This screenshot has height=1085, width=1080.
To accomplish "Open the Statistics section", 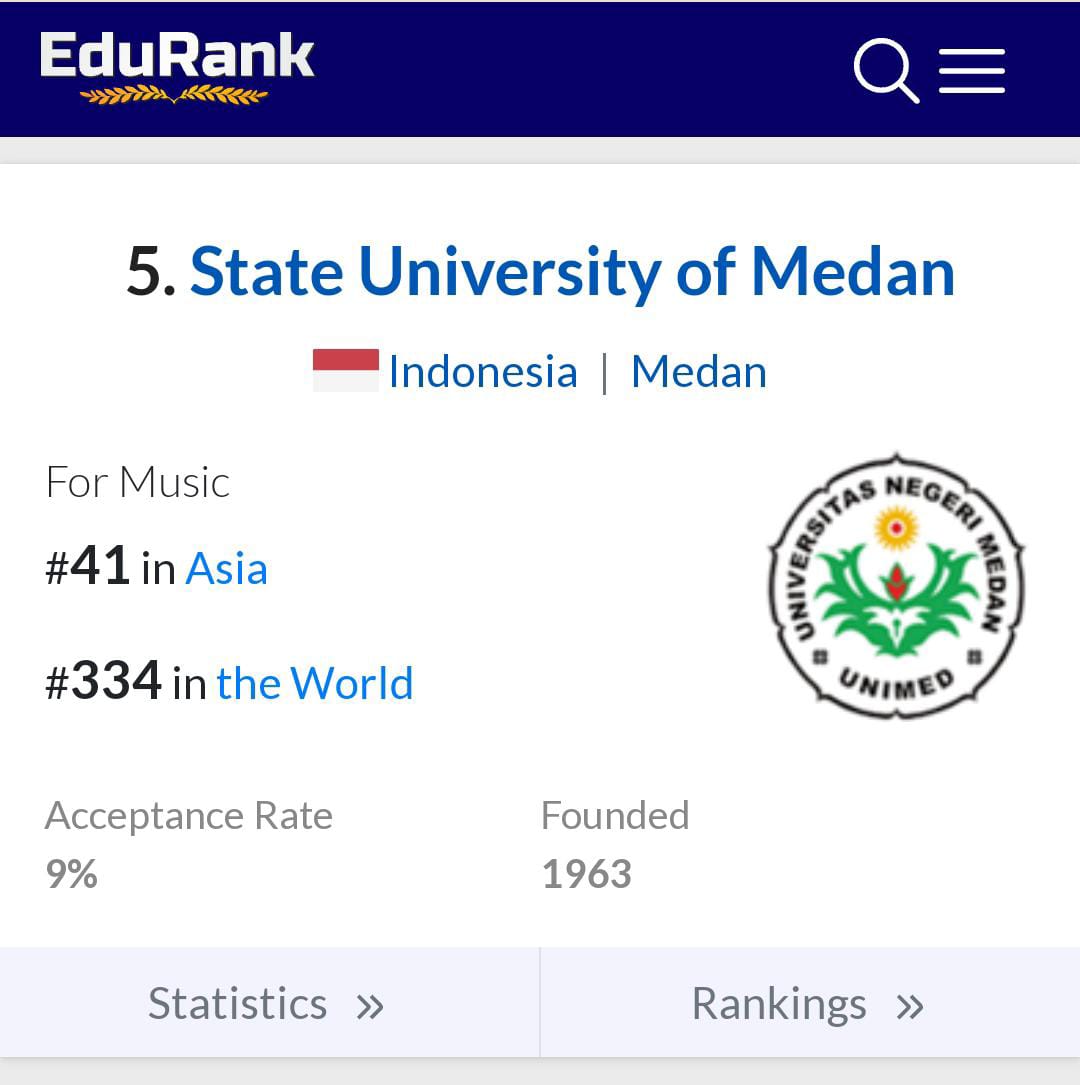I will (268, 1003).
